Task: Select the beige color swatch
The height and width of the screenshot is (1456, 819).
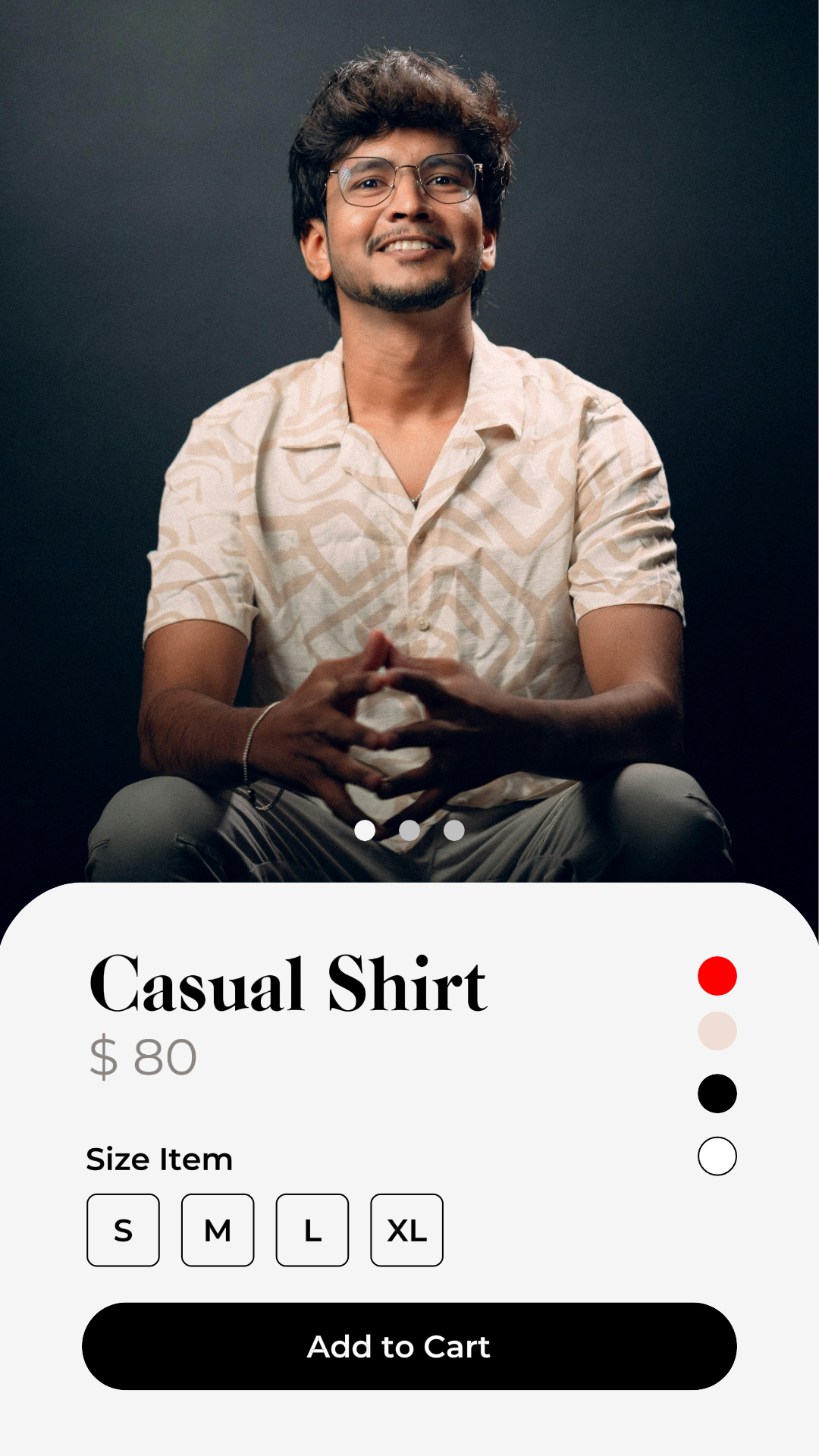Action: [717, 1030]
